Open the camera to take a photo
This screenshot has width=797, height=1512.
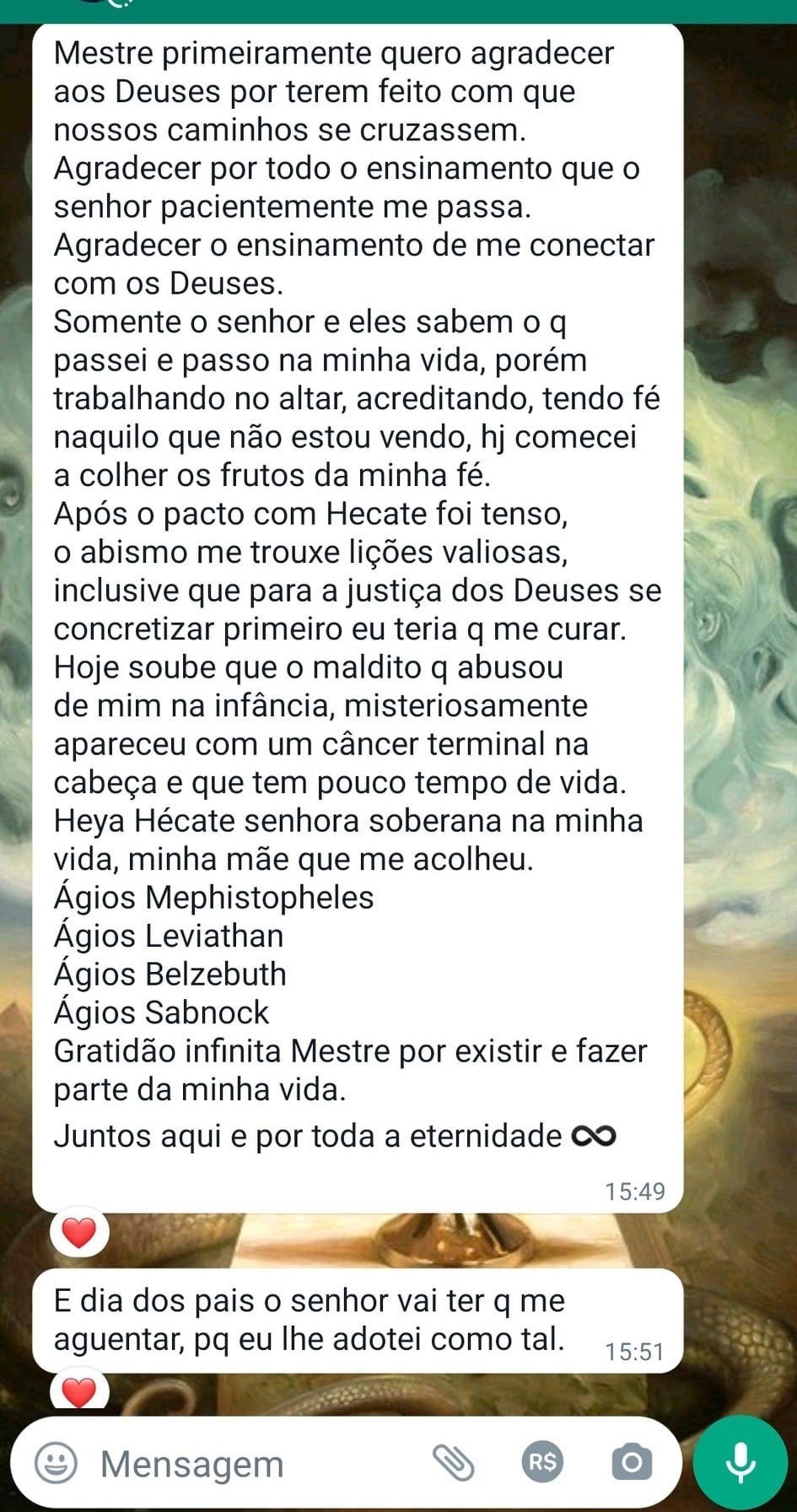tap(632, 1462)
